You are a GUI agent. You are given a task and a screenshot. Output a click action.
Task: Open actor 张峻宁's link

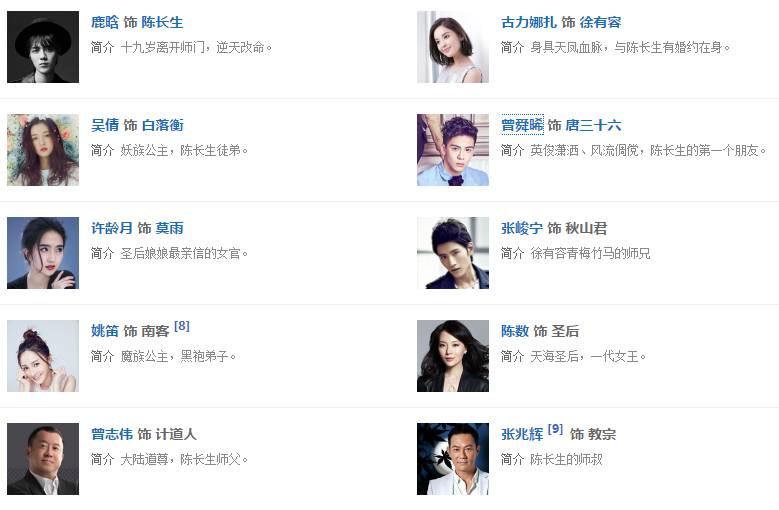[x=522, y=228]
